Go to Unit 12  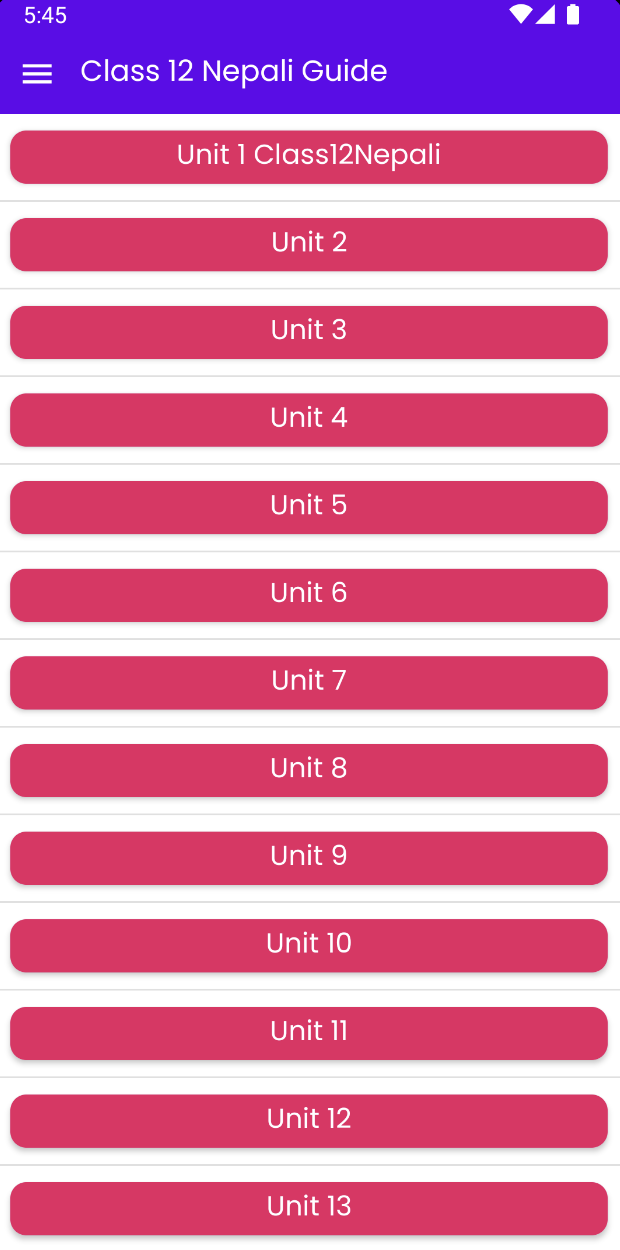click(x=309, y=1120)
